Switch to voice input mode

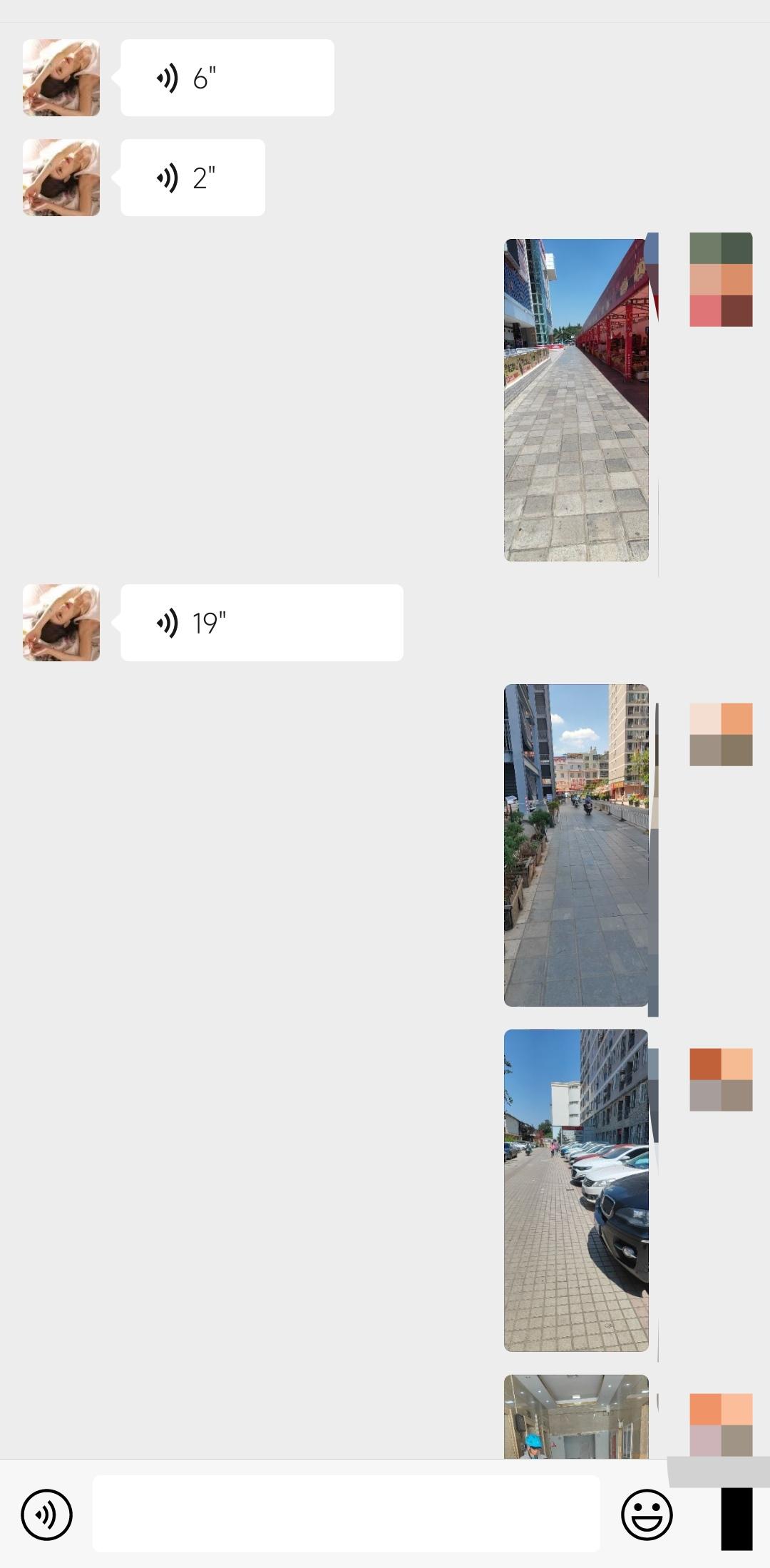click(47, 1514)
